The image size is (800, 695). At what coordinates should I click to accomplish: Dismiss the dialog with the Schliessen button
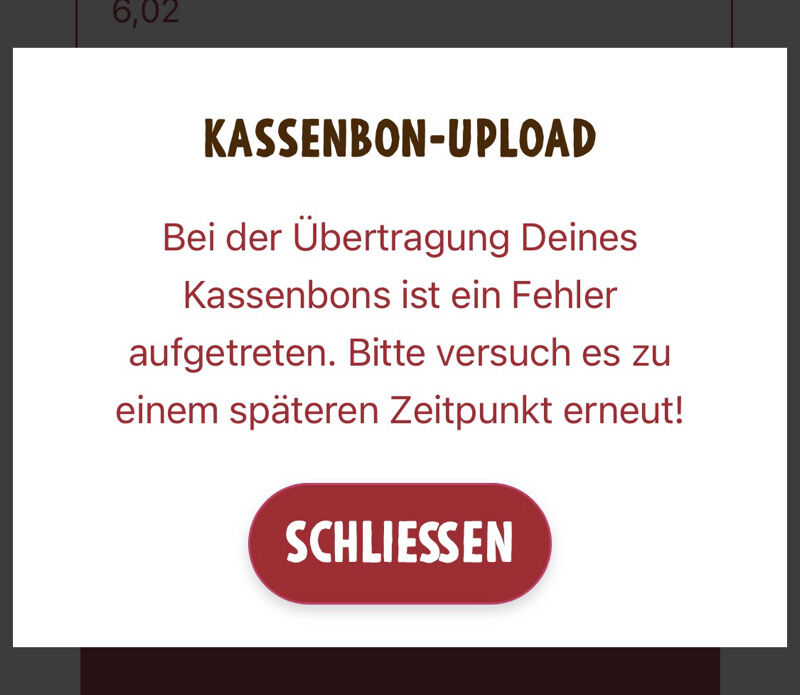click(x=399, y=543)
